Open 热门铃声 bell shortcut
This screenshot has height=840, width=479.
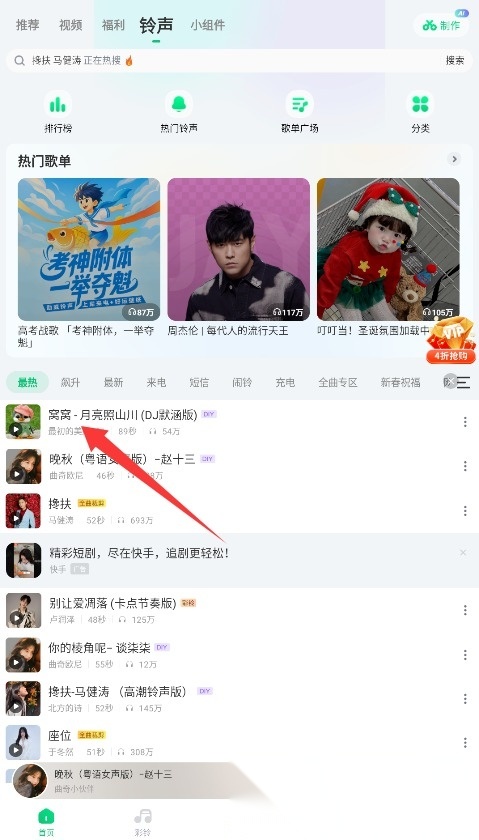[179, 111]
